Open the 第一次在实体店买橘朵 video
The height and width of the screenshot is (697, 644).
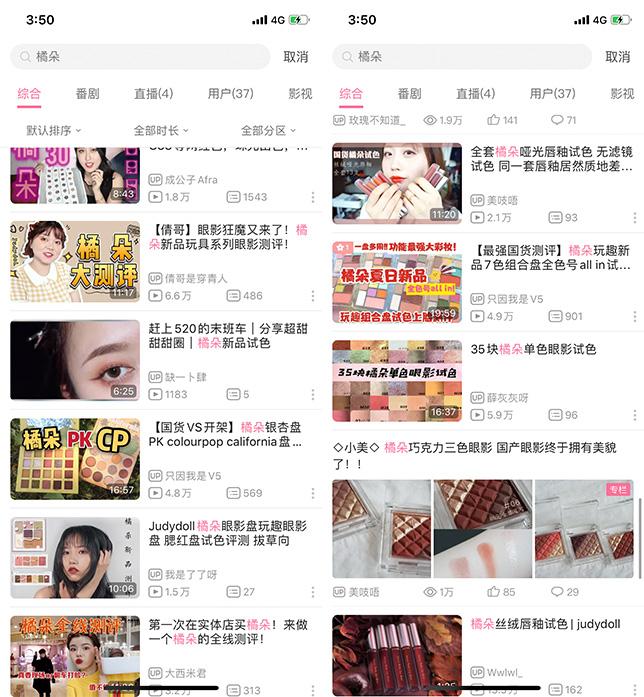[228, 631]
